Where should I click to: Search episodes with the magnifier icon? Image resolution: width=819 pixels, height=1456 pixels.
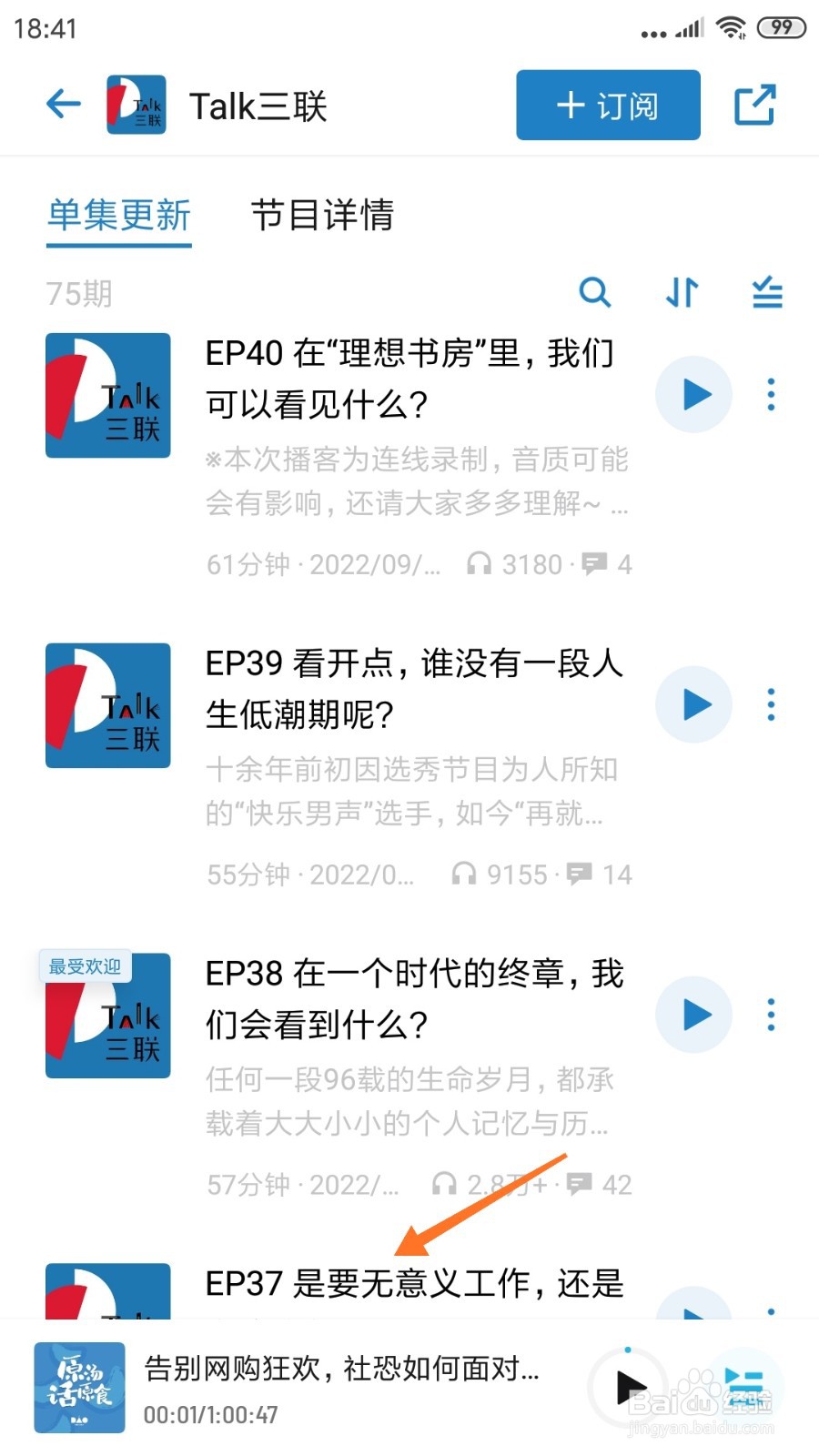click(x=595, y=293)
